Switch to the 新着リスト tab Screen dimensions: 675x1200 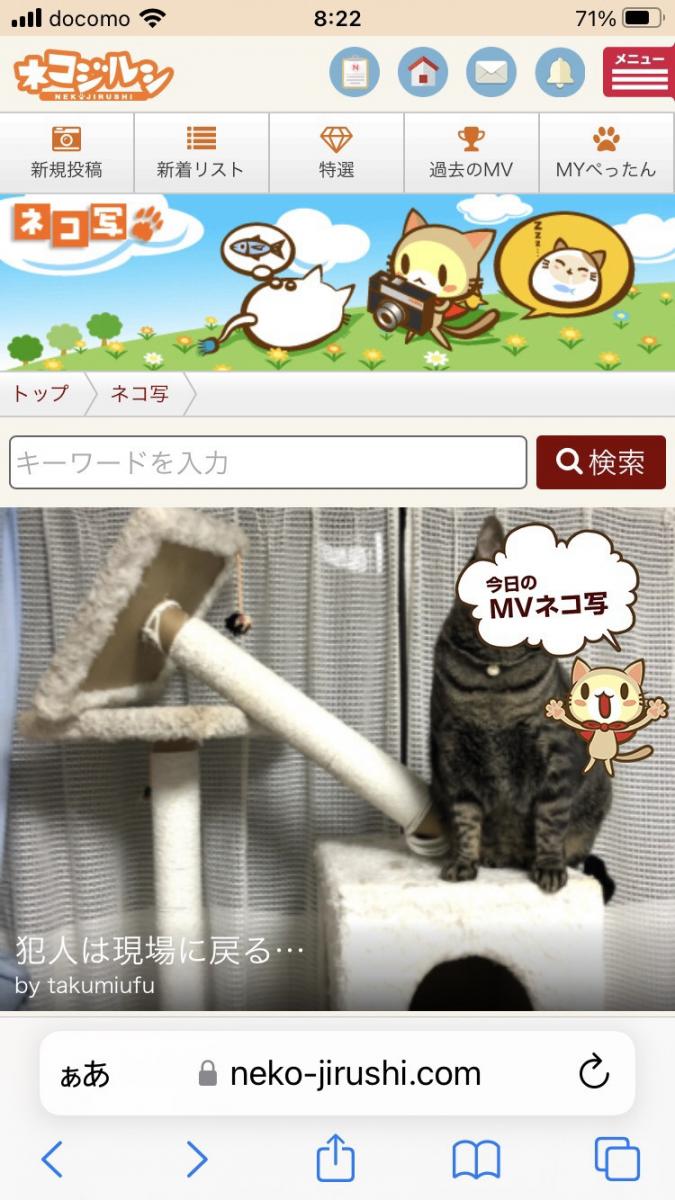[x=201, y=153]
